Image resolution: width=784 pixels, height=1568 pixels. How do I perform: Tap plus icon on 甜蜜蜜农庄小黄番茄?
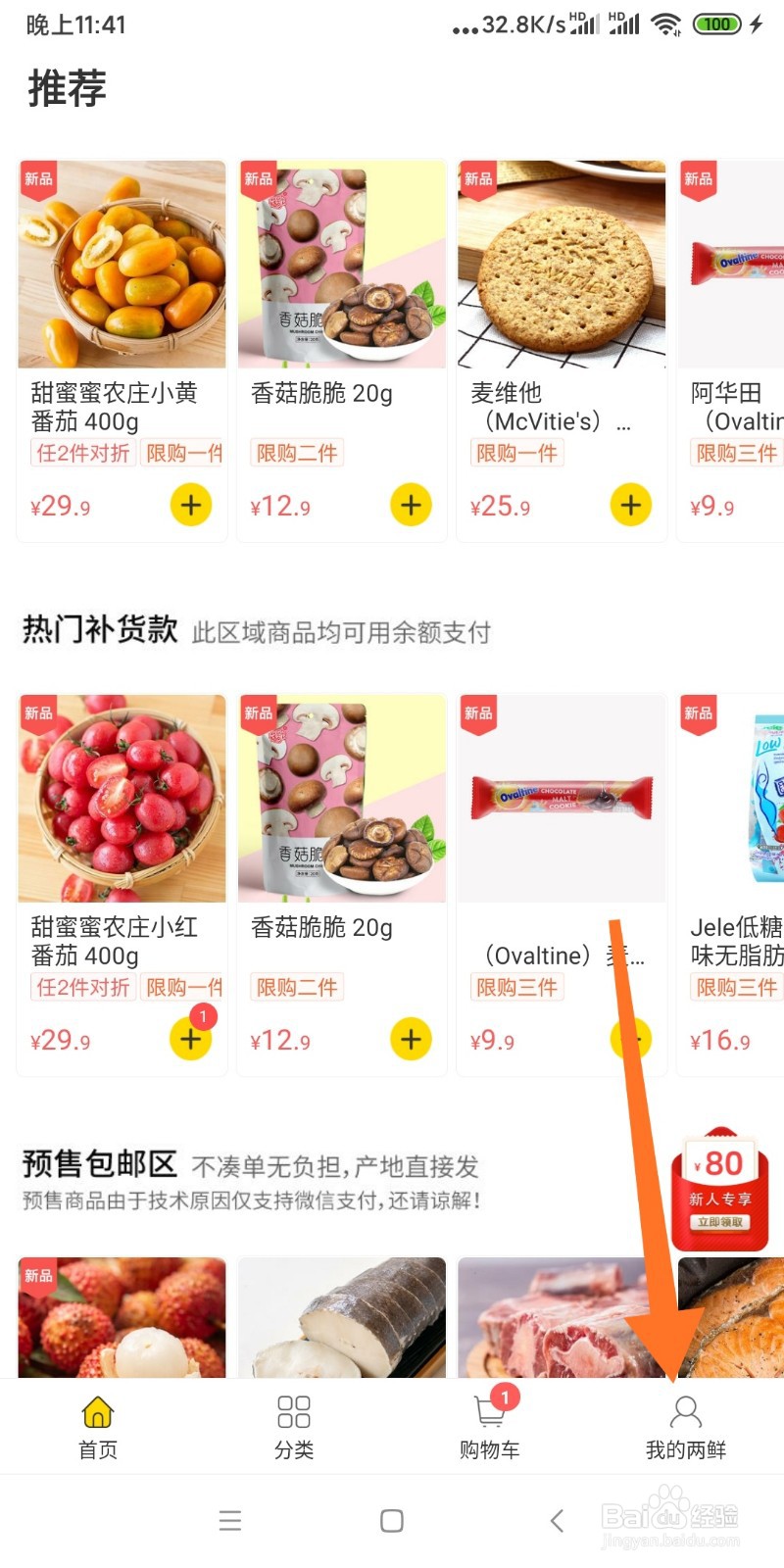191,505
